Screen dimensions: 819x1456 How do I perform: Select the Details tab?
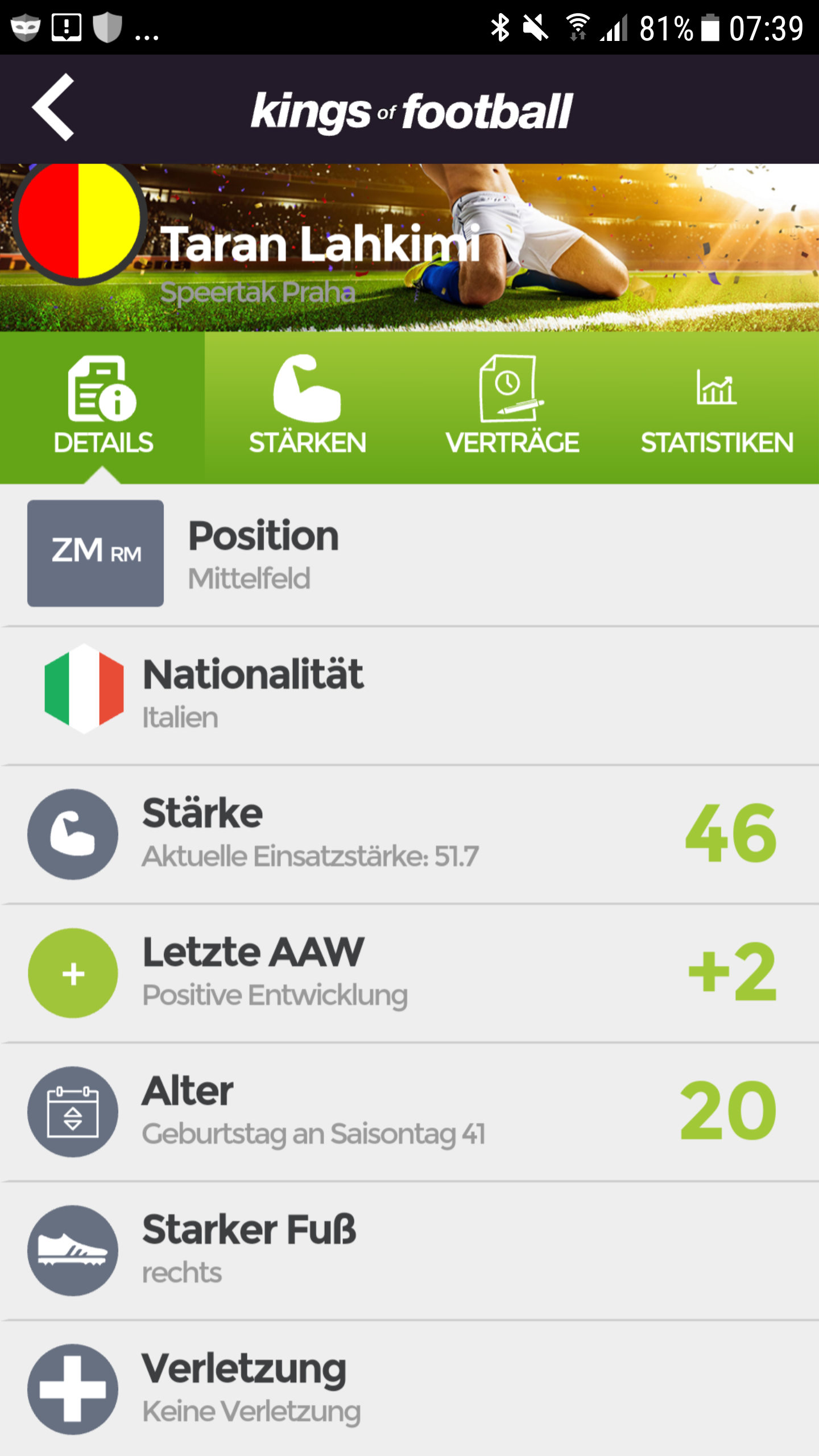pos(102,407)
